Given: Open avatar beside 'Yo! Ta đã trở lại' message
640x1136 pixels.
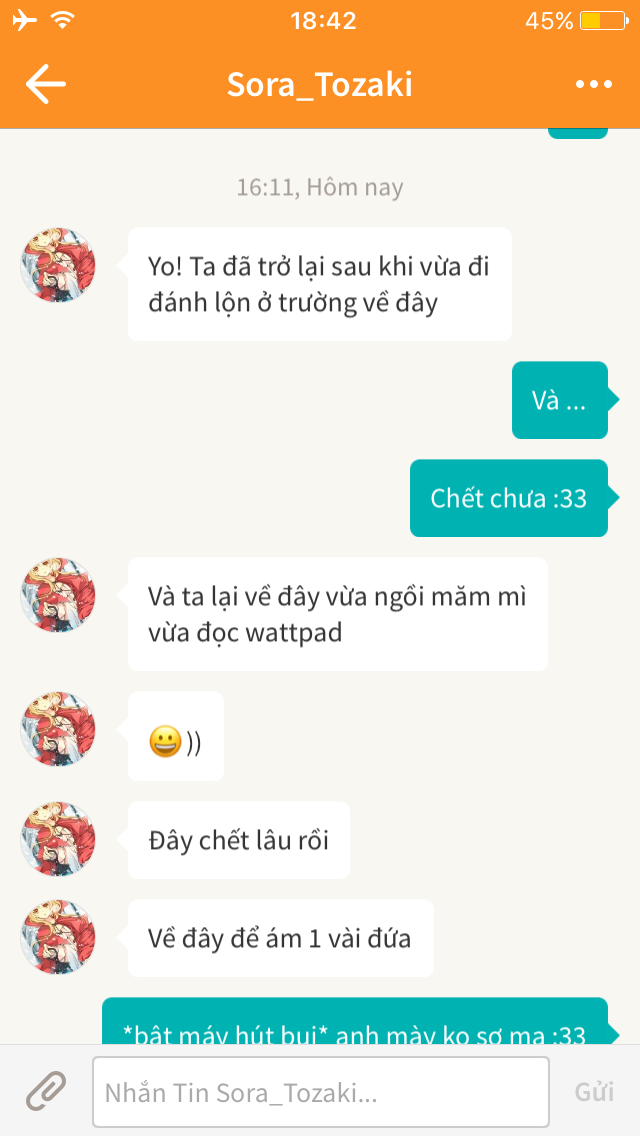Looking at the screenshot, I should 58,265.
